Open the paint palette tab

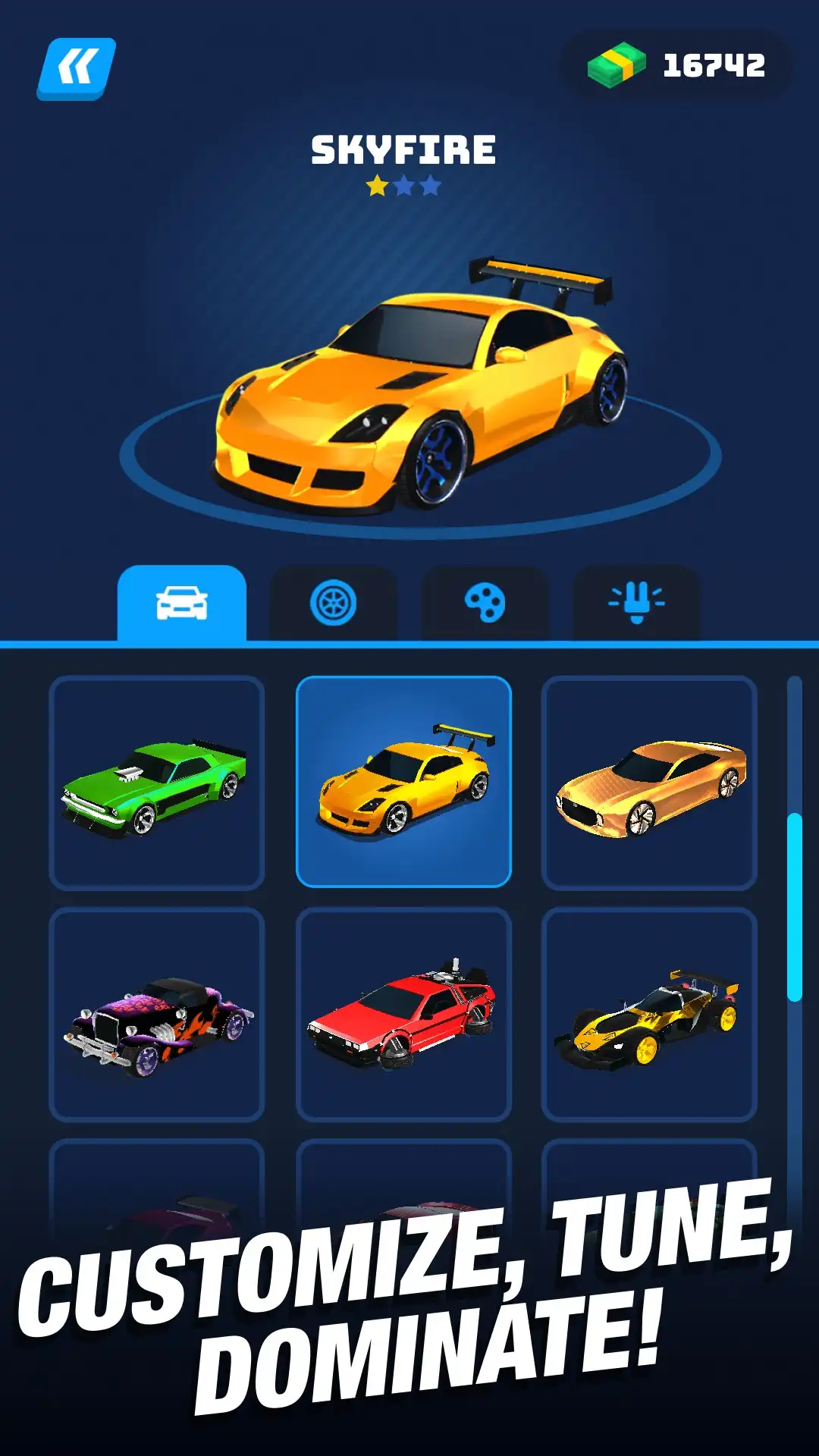(485, 604)
